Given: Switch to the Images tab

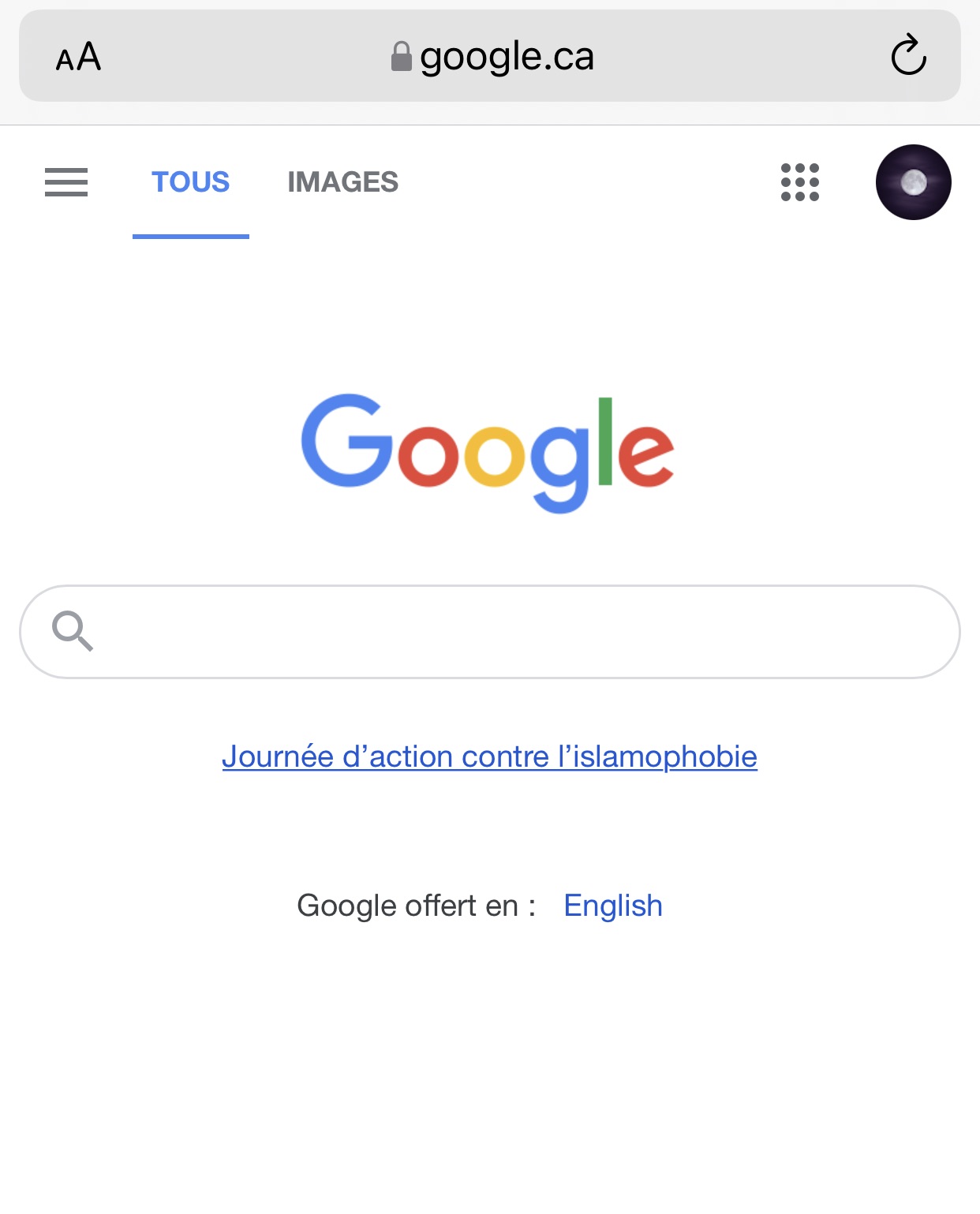Looking at the screenshot, I should 342,182.
